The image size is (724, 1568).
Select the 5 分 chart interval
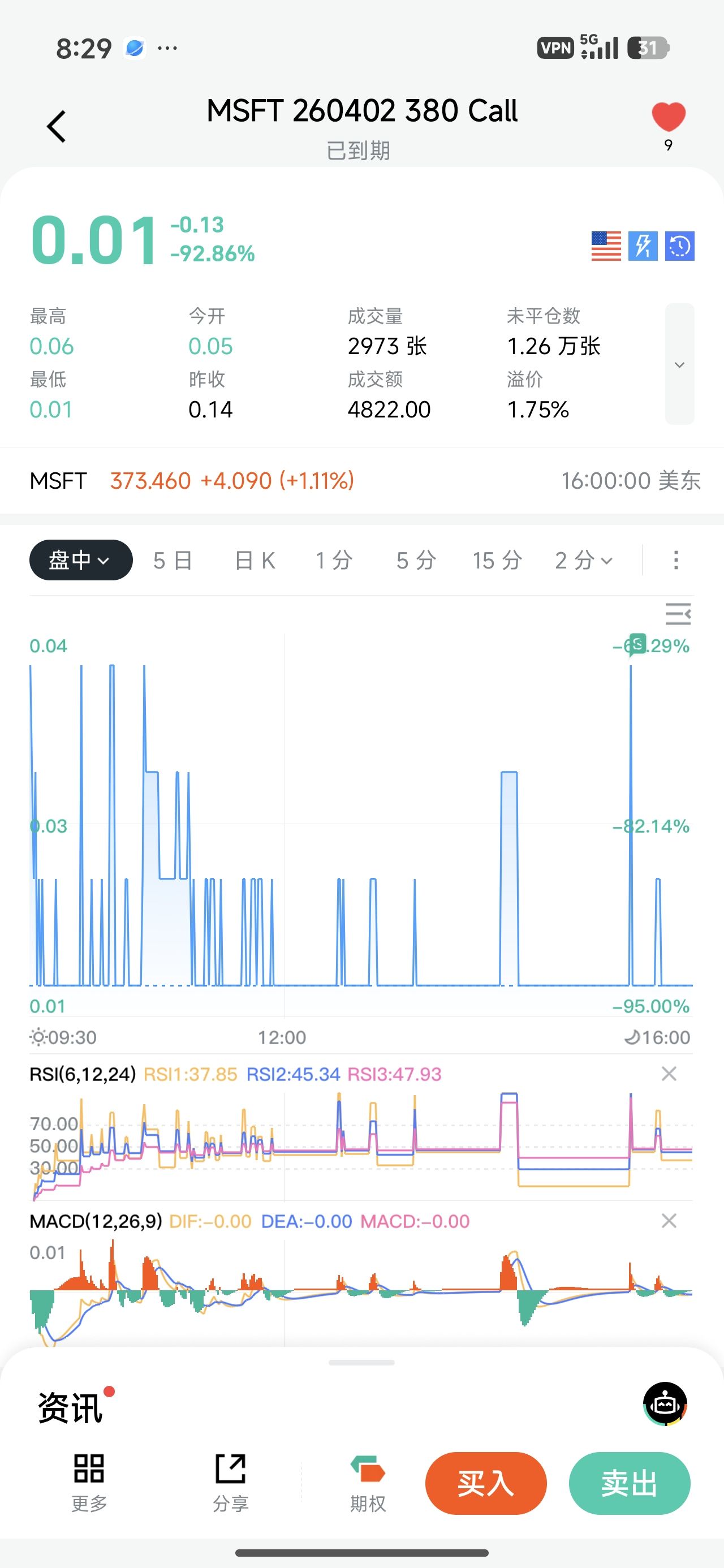click(416, 560)
